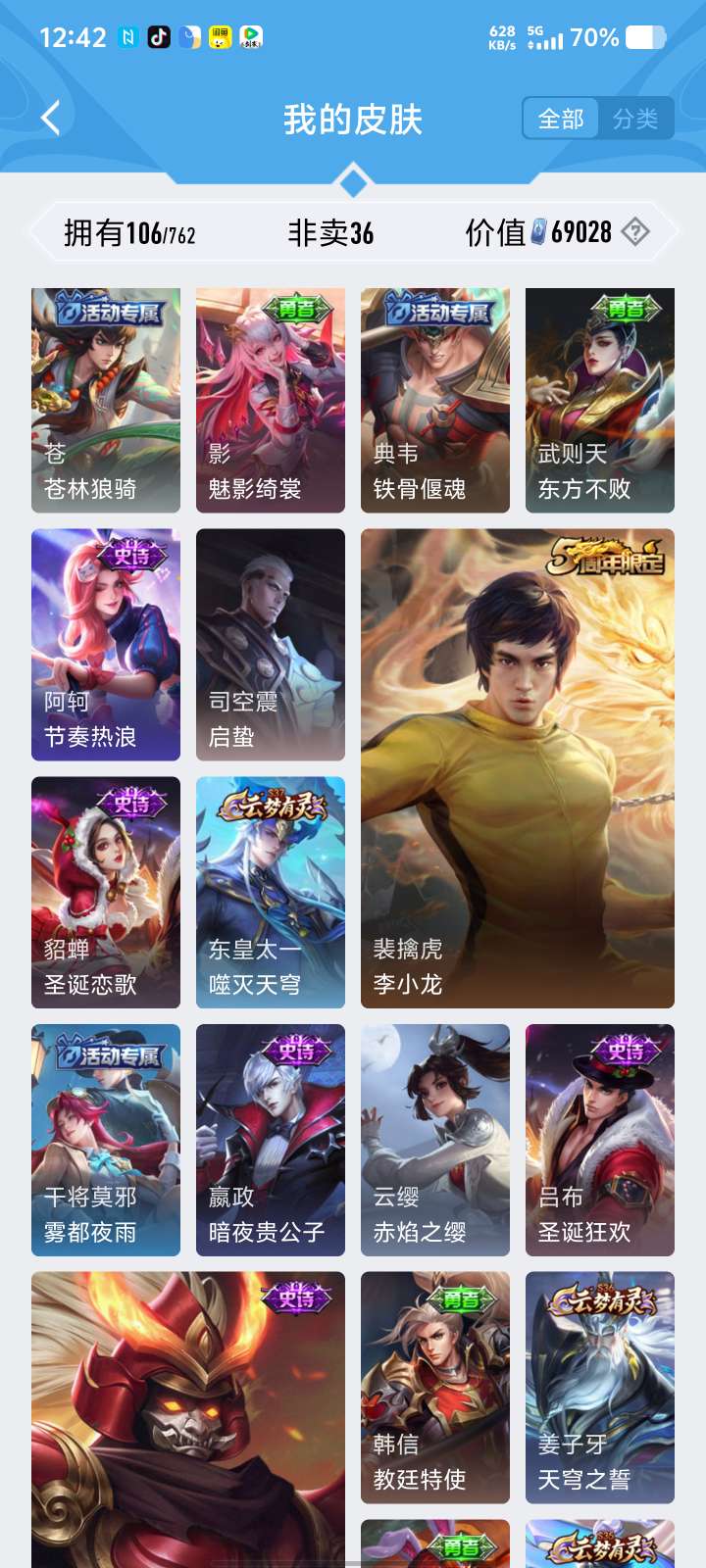Open the 教廷特使 skin card

435,1387
